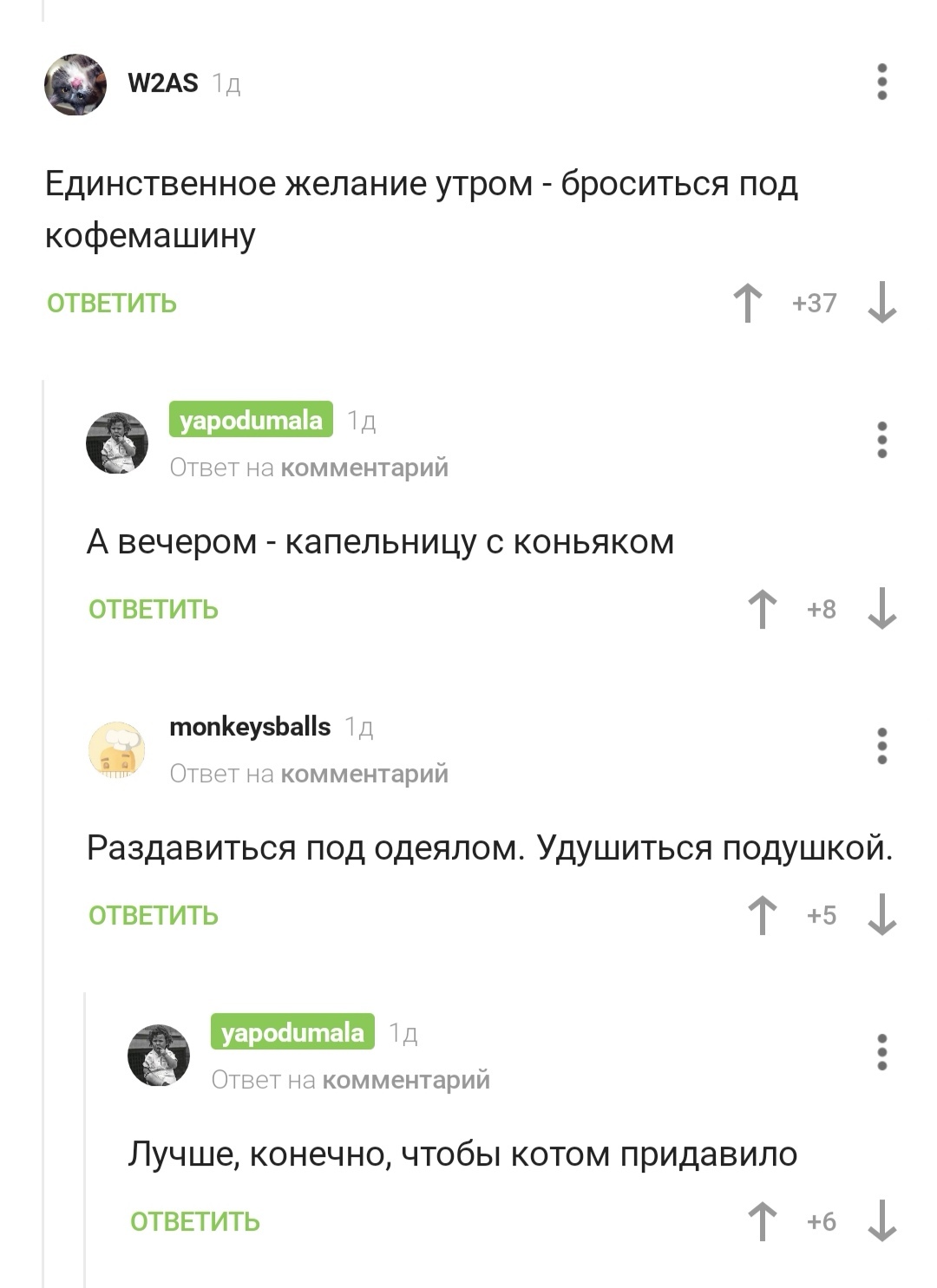937x1288 pixels.
Task: Downvote the comment with +6 rating
Action: [881, 1221]
